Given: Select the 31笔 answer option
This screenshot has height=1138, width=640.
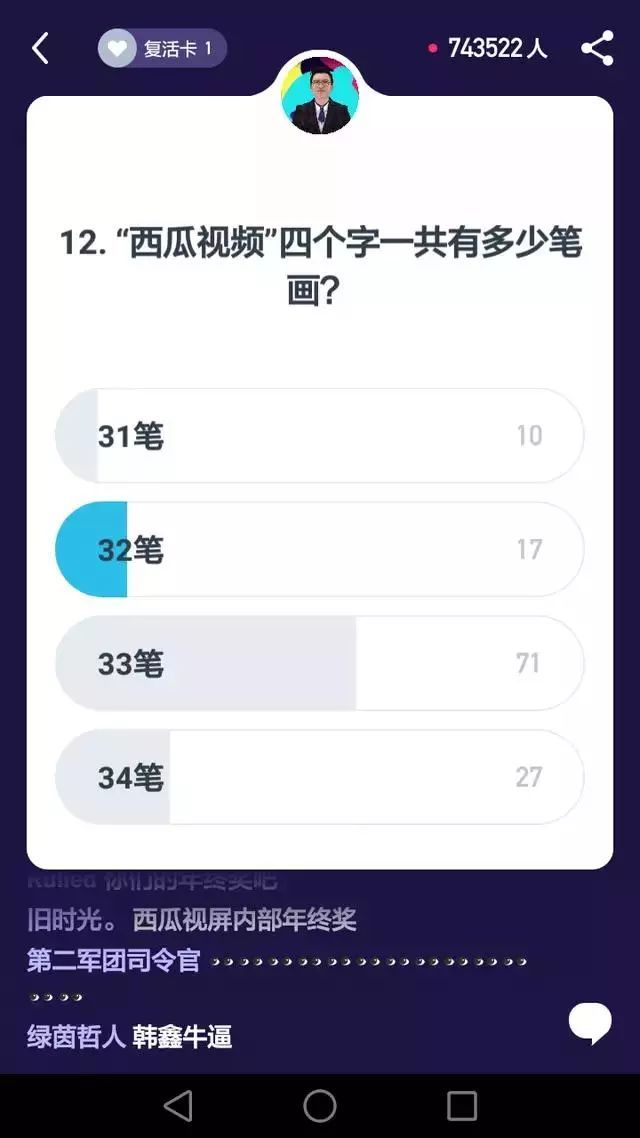Looking at the screenshot, I should 319,435.
